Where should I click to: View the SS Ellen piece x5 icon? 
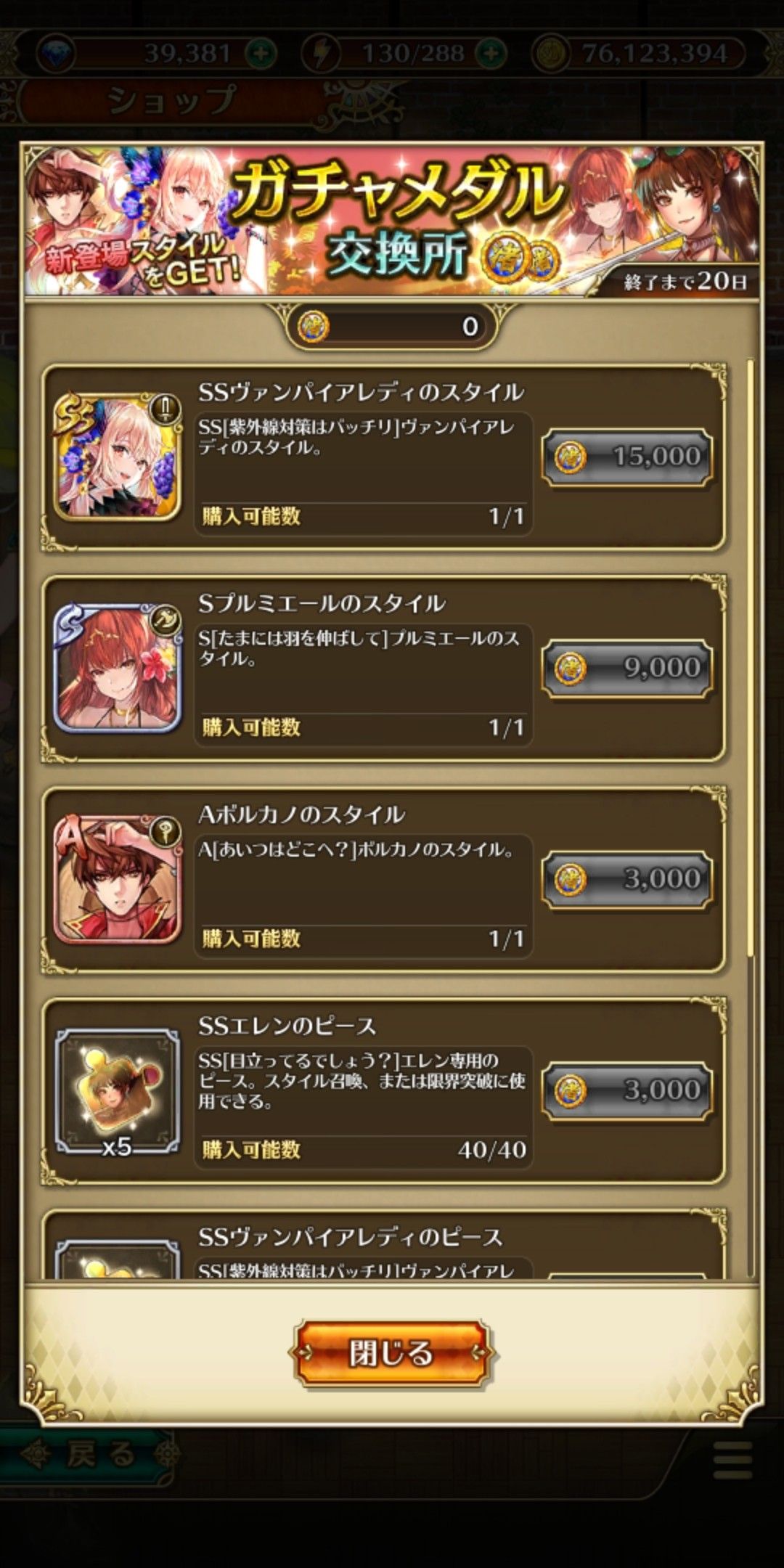click(117, 1091)
